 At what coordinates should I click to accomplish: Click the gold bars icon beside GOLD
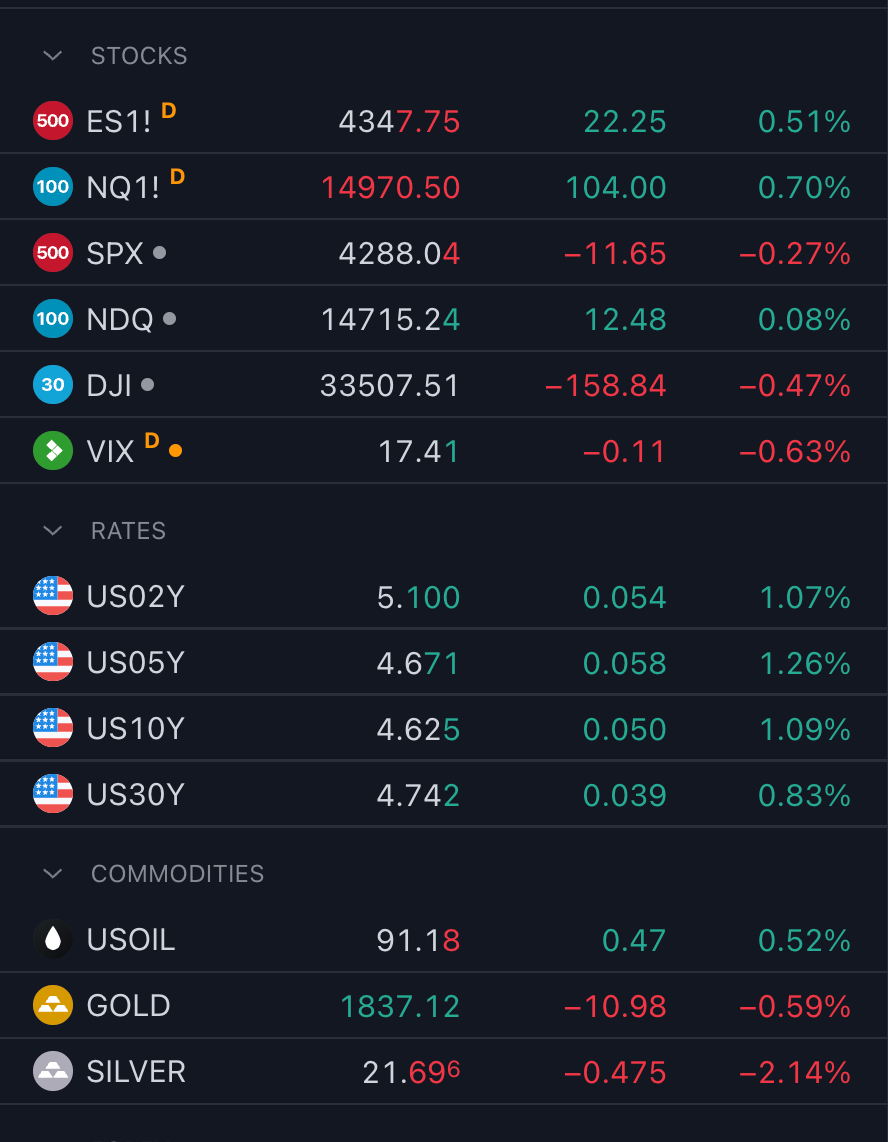[53, 1005]
